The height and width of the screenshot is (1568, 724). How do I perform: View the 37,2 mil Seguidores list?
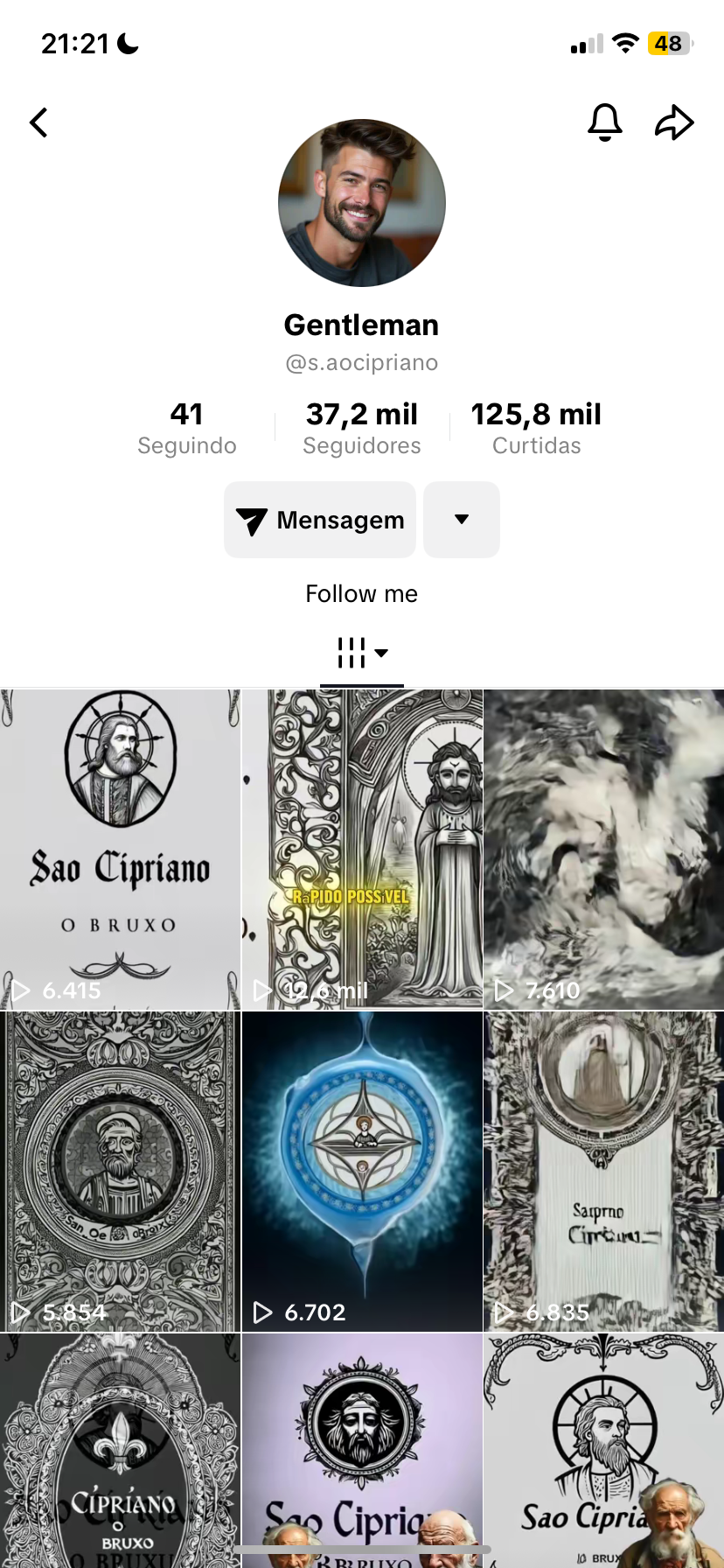tap(362, 428)
